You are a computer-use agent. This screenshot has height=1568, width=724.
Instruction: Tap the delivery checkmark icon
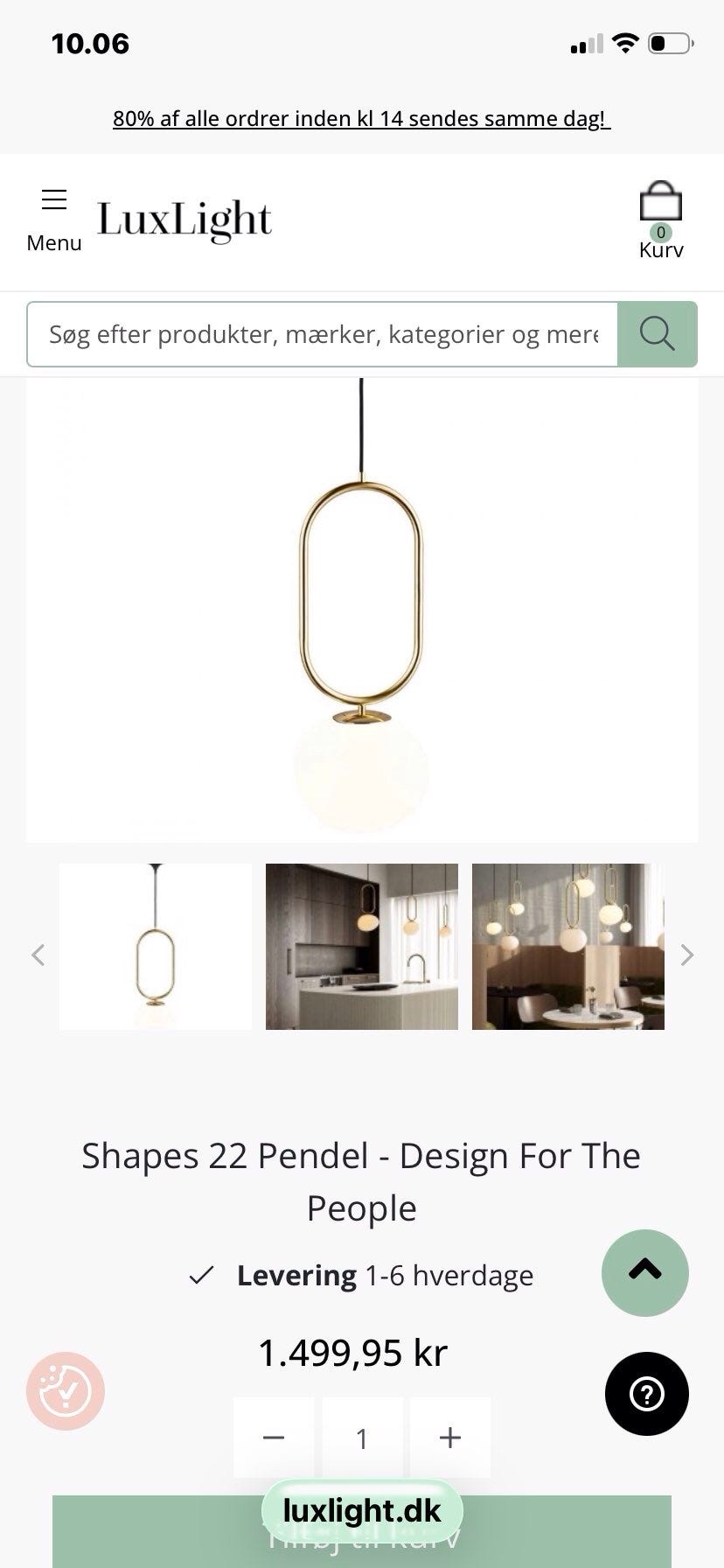point(202,1275)
